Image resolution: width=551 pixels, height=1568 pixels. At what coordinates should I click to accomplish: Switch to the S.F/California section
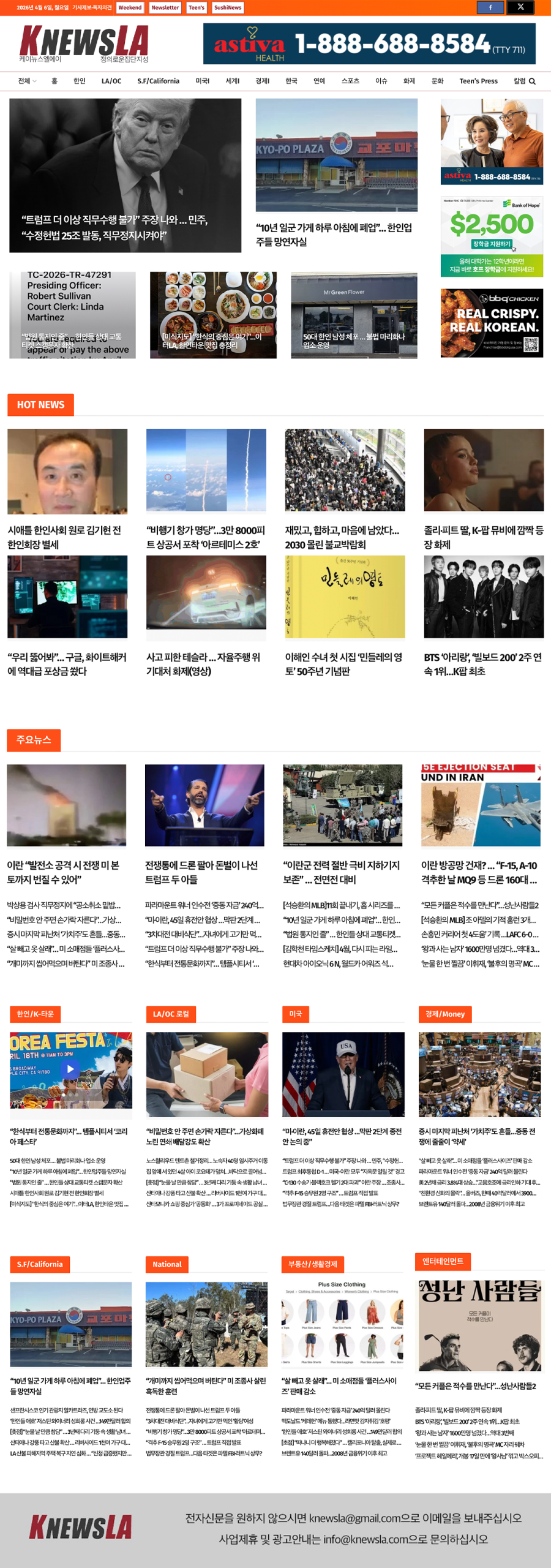[158, 81]
